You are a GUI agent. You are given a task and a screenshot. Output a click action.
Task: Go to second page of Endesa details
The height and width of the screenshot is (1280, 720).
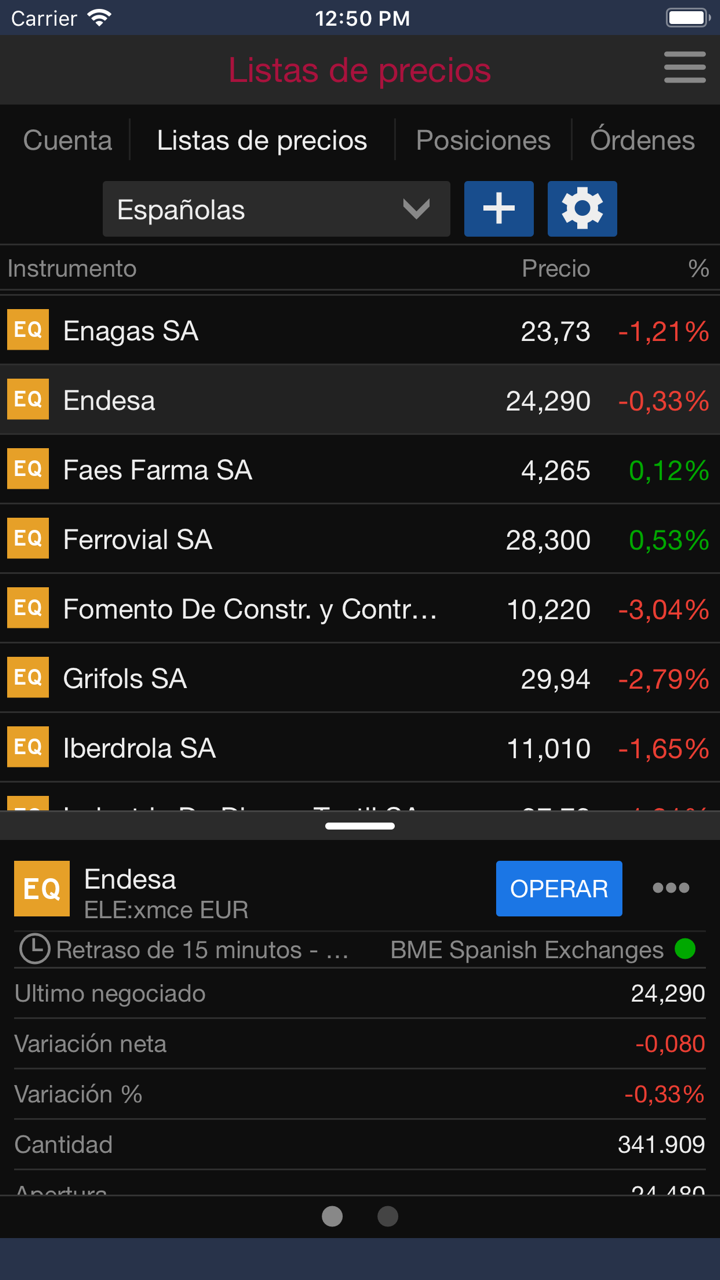(388, 1216)
